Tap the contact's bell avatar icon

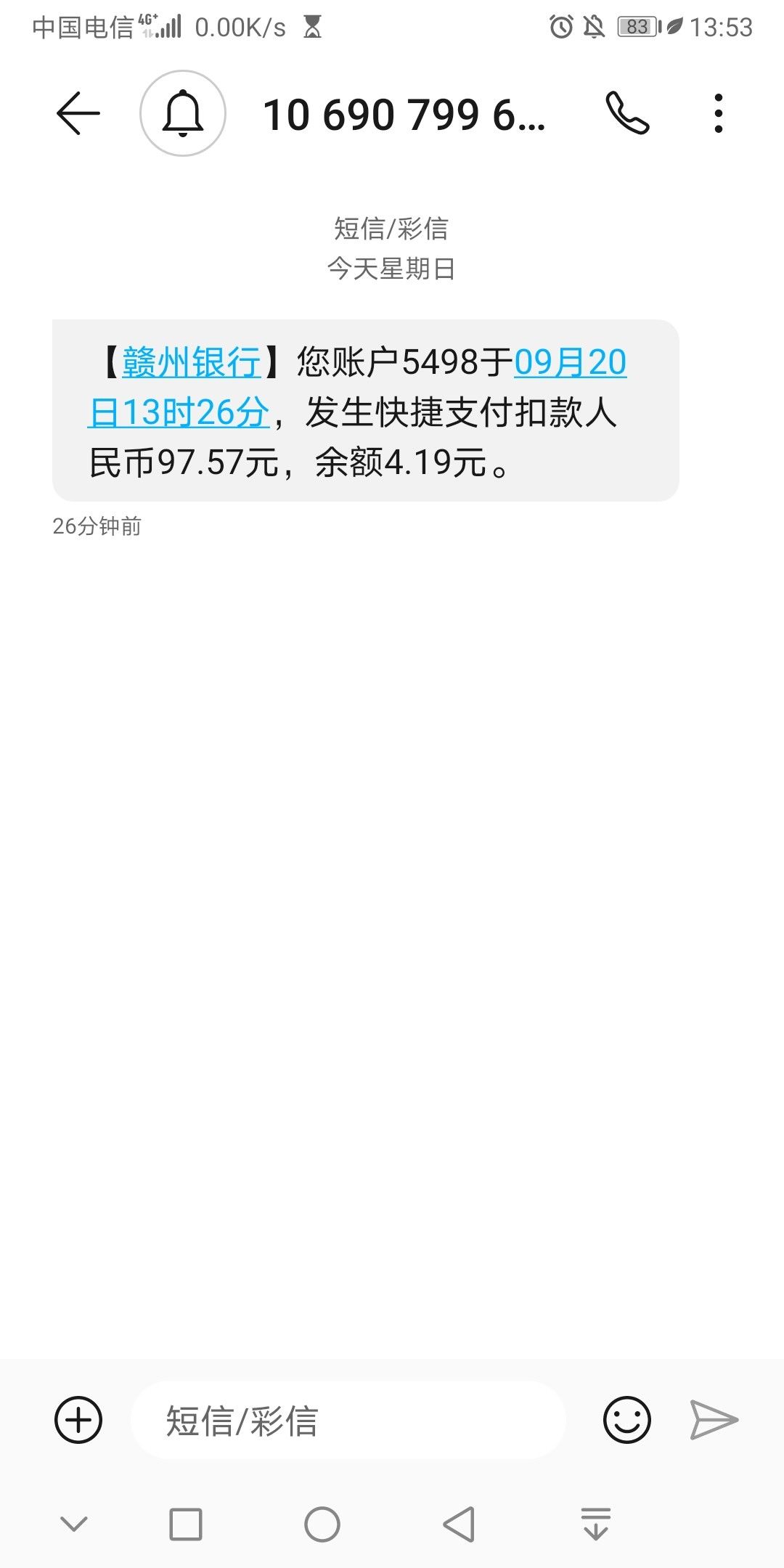(183, 113)
